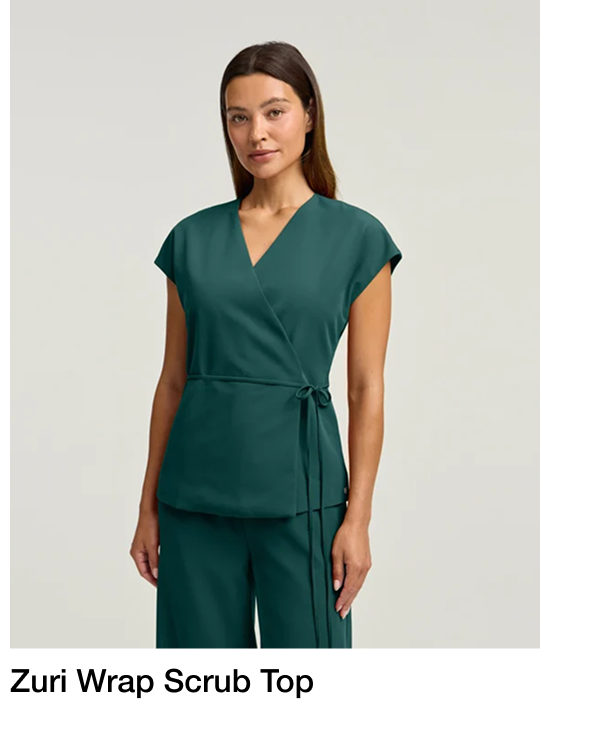Open the Zuri Wrap Scrub Top product
This screenshot has width=600, height=743.
click(x=162, y=681)
